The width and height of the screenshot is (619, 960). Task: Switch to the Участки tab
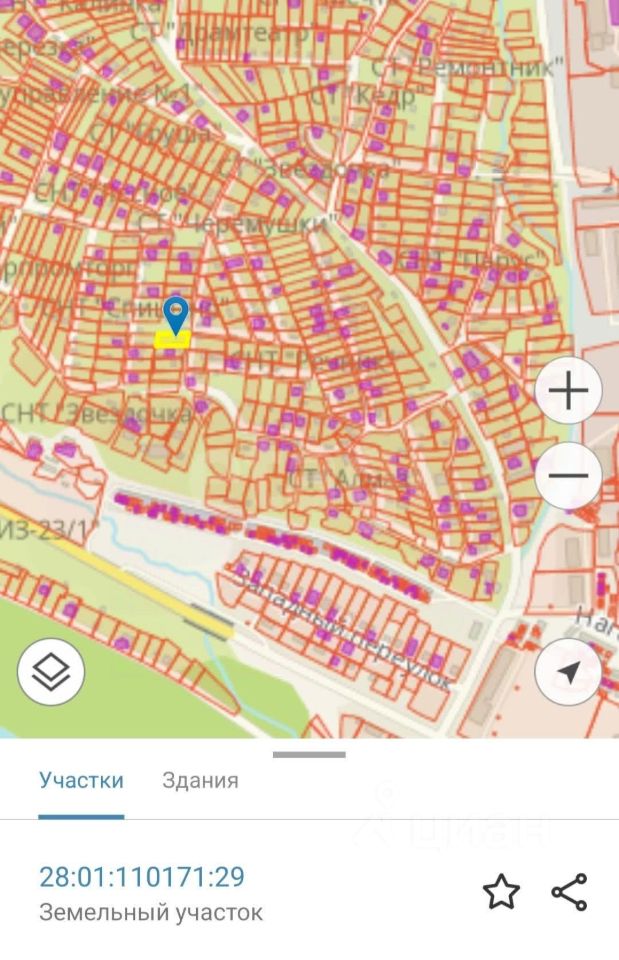click(81, 781)
